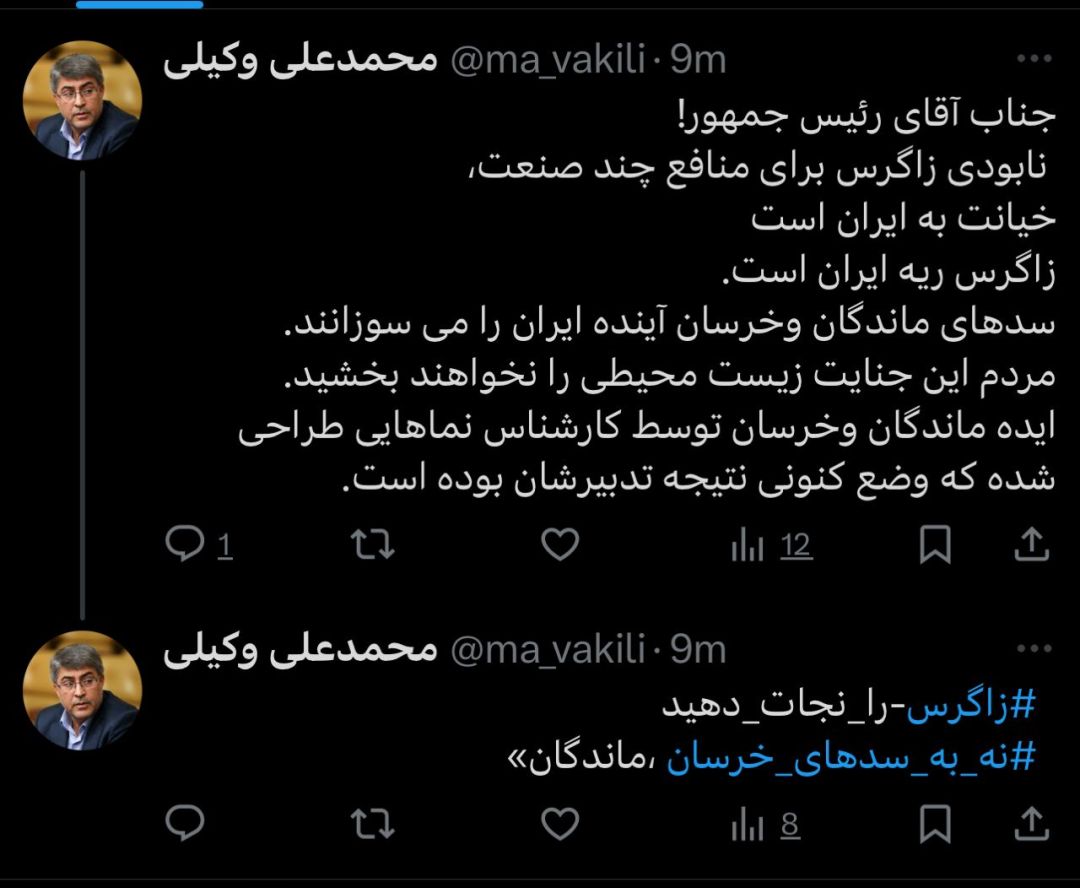This screenshot has width=1080, height=888.
Task: Like the first tweet addressed to the president
Action: click(560, 545)
